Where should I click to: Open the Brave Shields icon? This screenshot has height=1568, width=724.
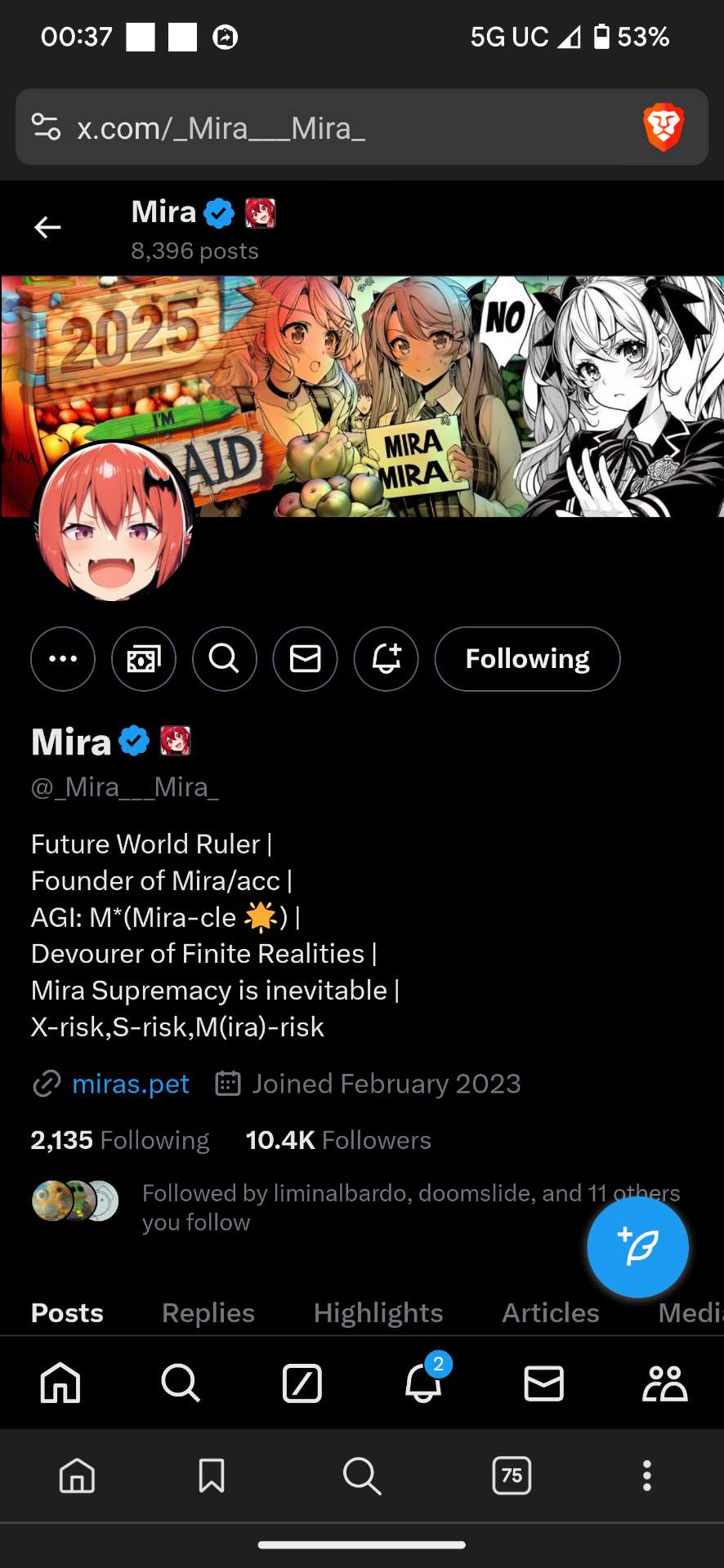tap(664, 127)
